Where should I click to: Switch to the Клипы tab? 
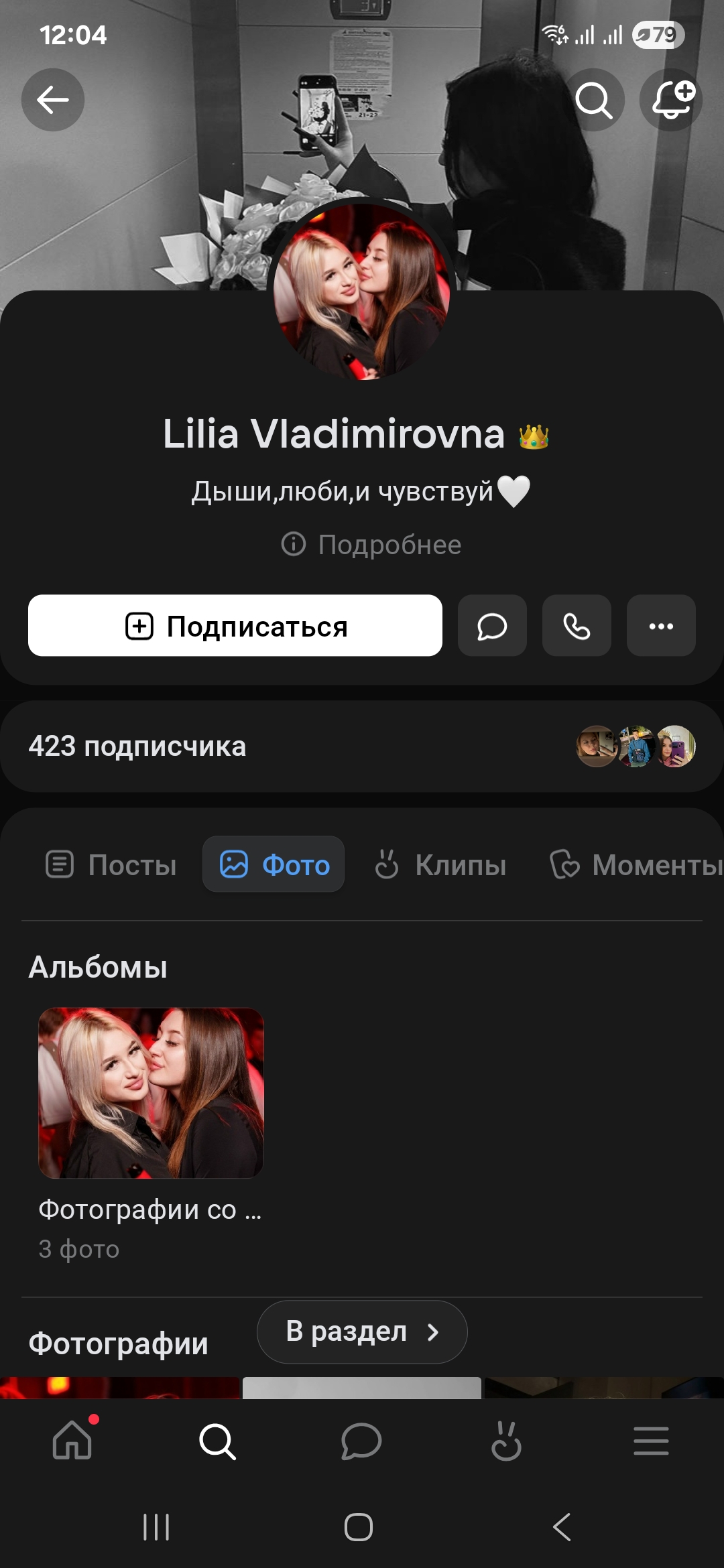(x=440, y=864)
